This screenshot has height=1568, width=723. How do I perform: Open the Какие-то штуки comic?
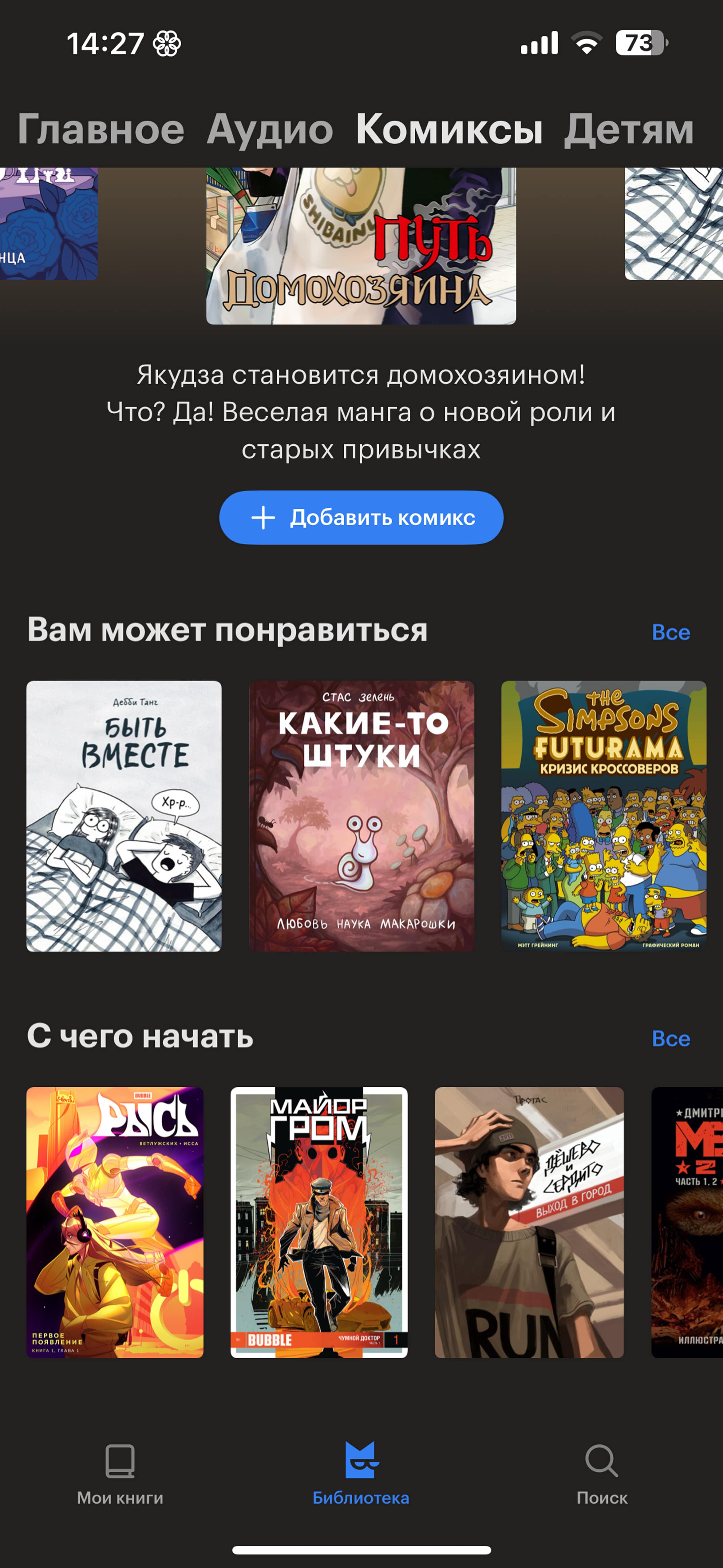(x=361, y=816)
